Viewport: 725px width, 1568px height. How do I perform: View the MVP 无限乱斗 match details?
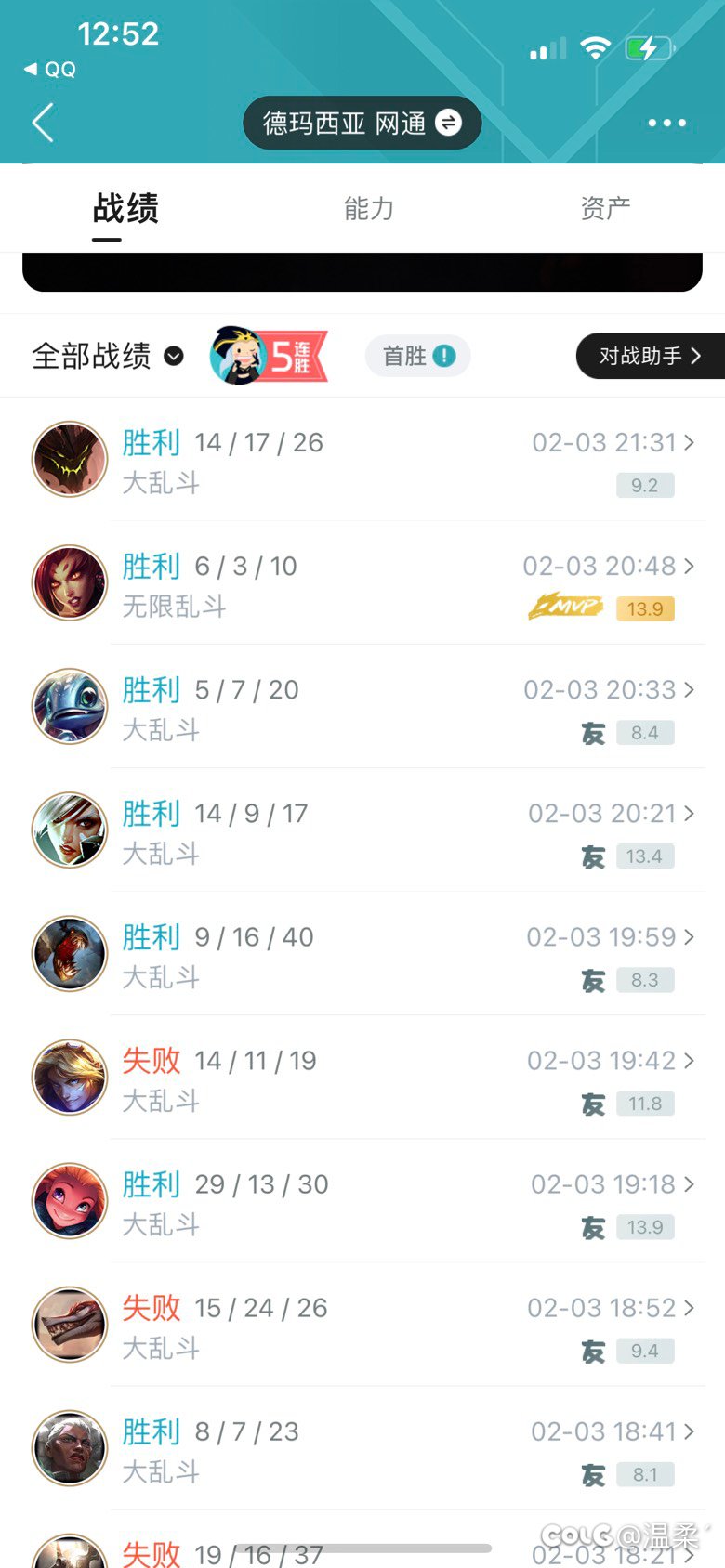tap(362, 584)
